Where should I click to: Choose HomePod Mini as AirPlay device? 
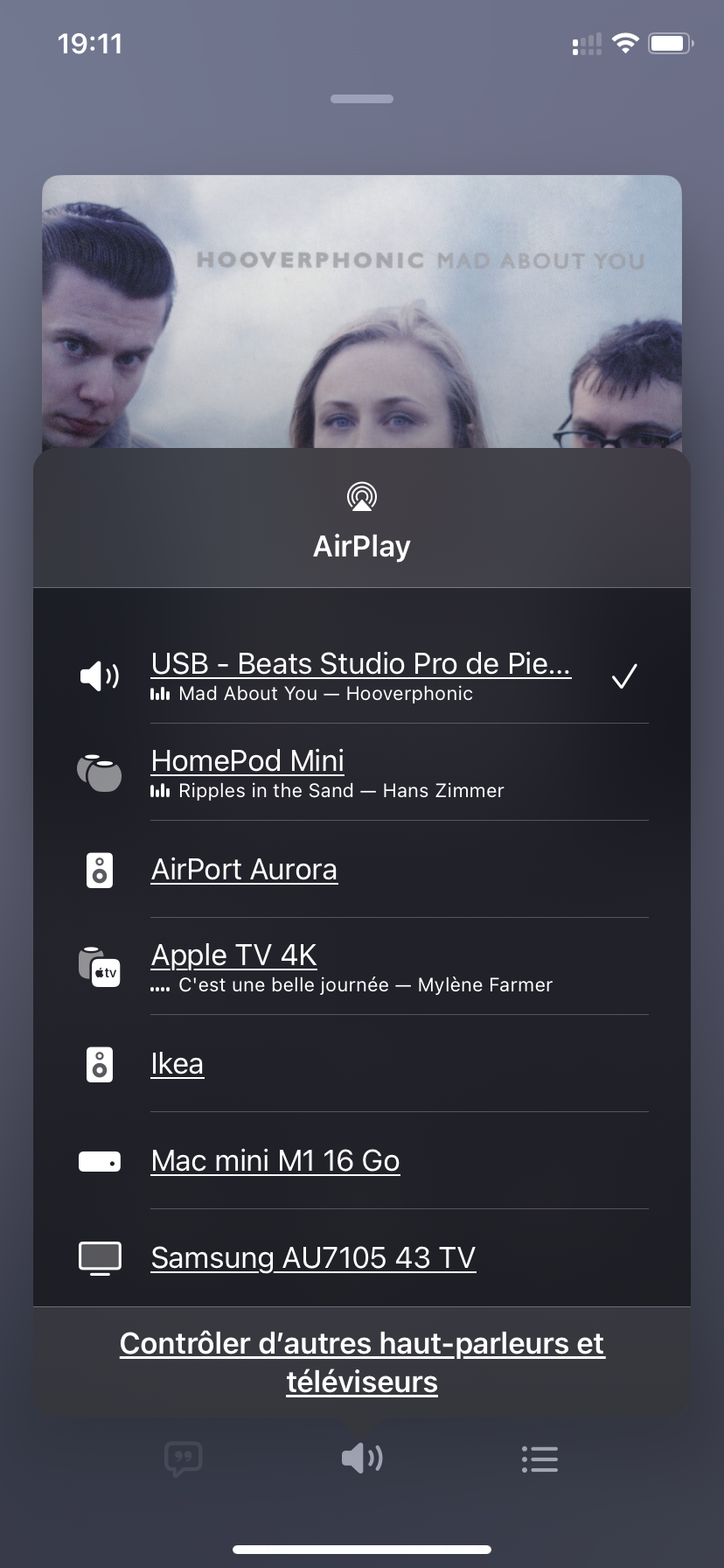click(x=362, y=773)
